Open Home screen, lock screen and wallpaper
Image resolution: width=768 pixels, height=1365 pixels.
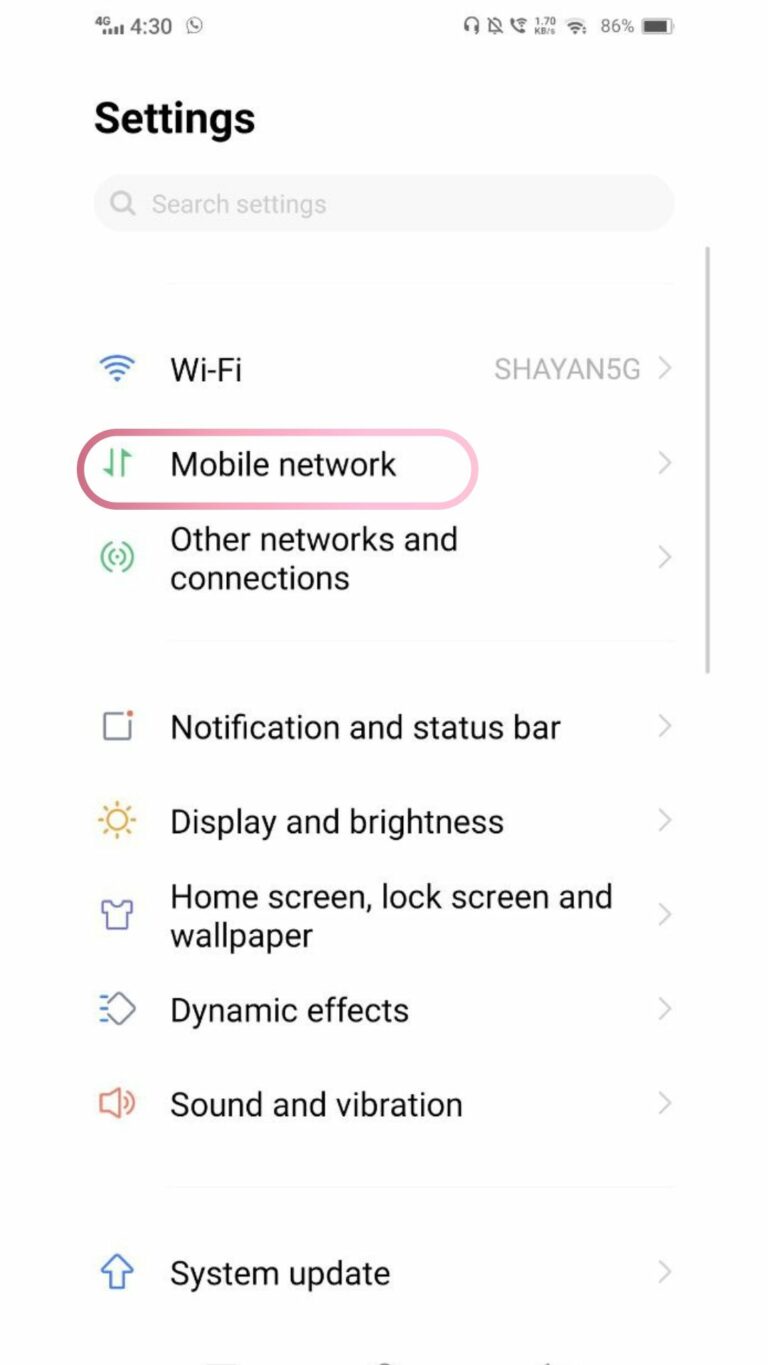click(x=390, y=914)
